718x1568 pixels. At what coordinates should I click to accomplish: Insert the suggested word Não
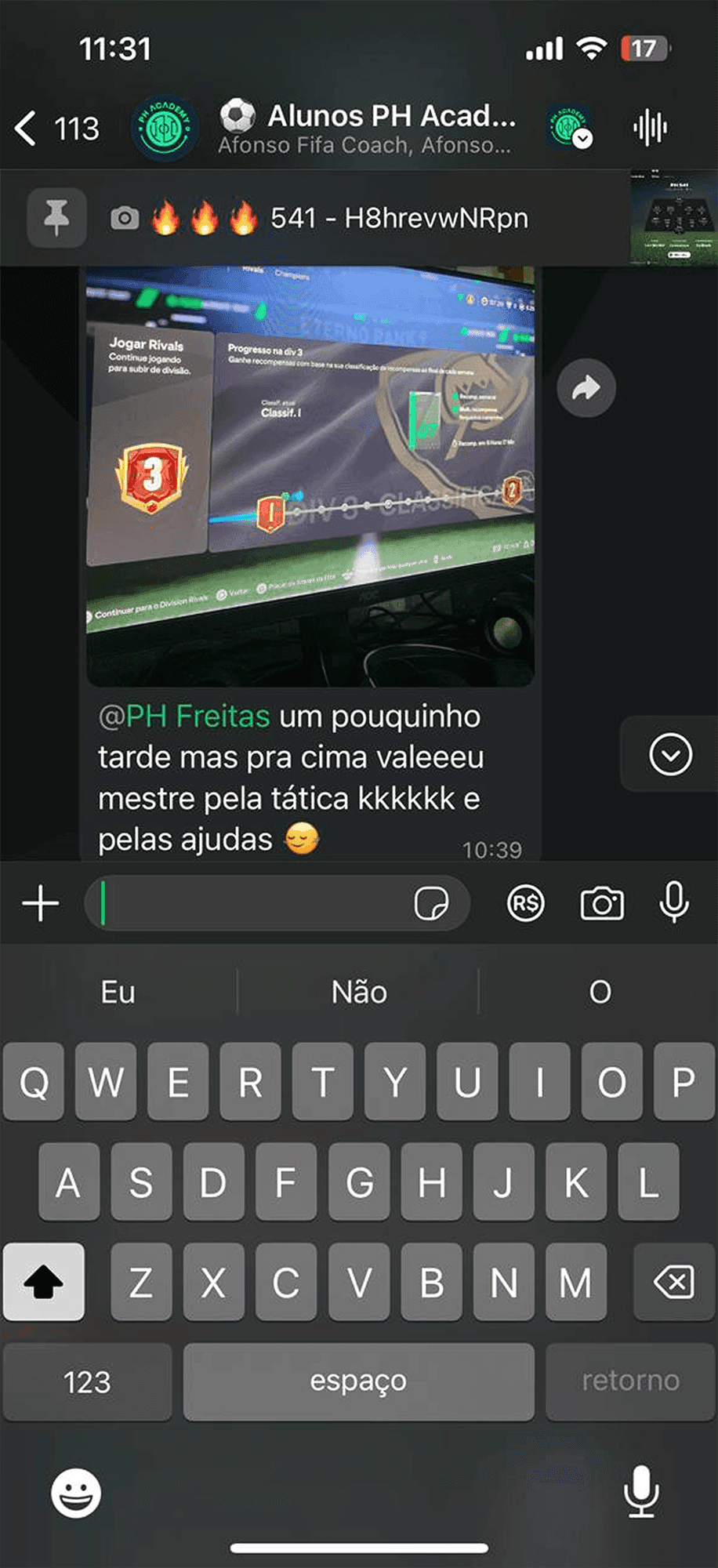359,992
